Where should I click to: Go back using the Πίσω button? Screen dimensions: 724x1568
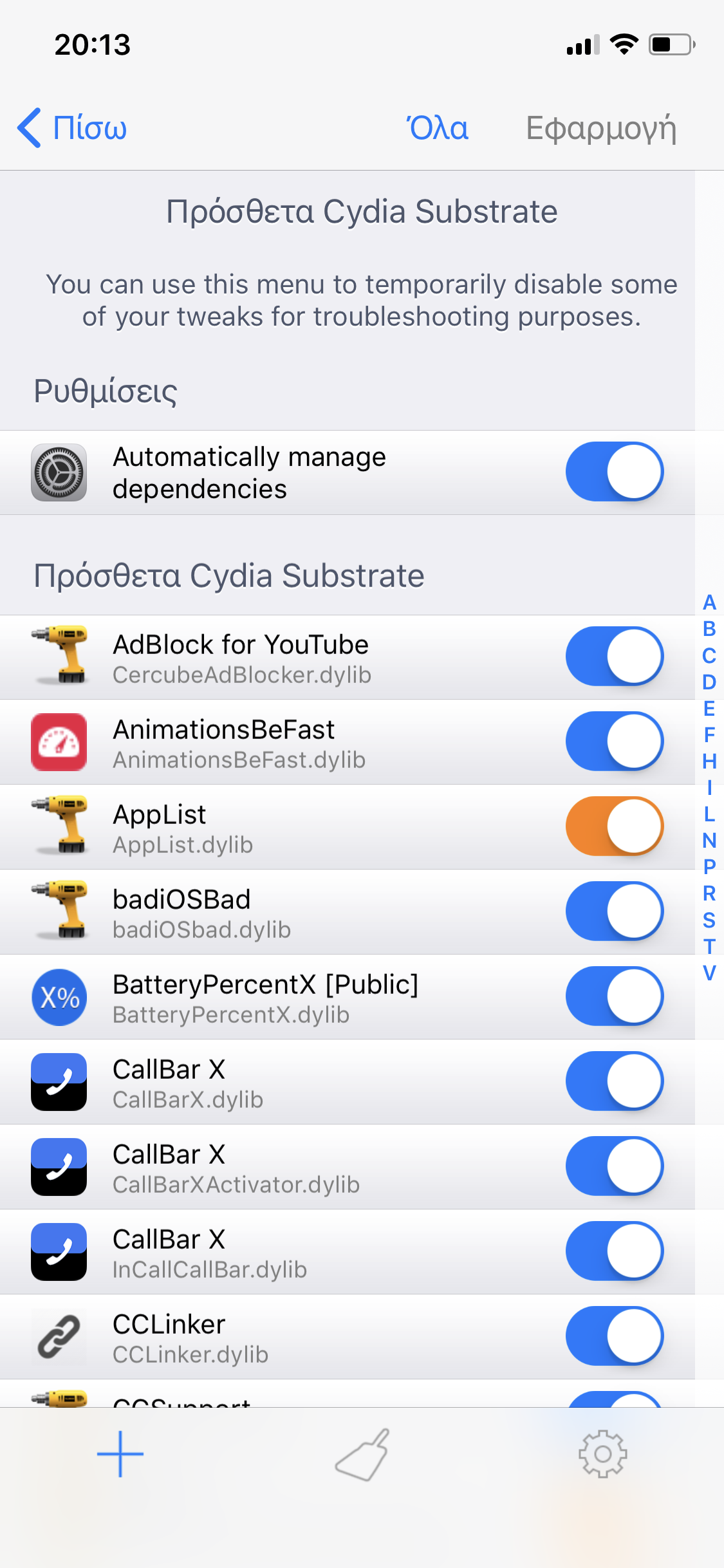click(x=72, y=128)
